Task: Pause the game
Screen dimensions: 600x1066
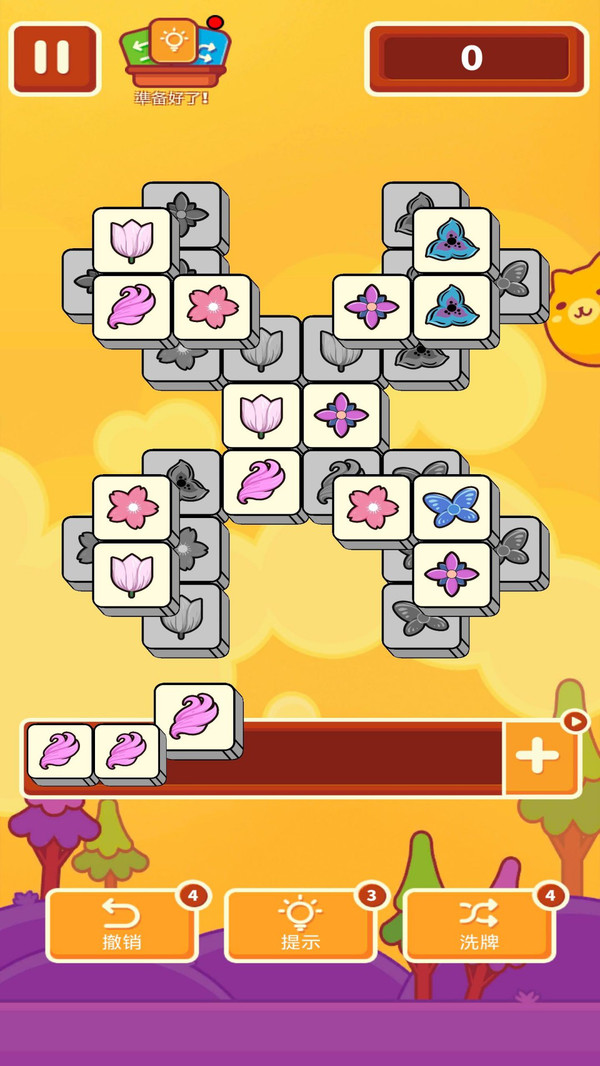Action: tap(54, 58)
